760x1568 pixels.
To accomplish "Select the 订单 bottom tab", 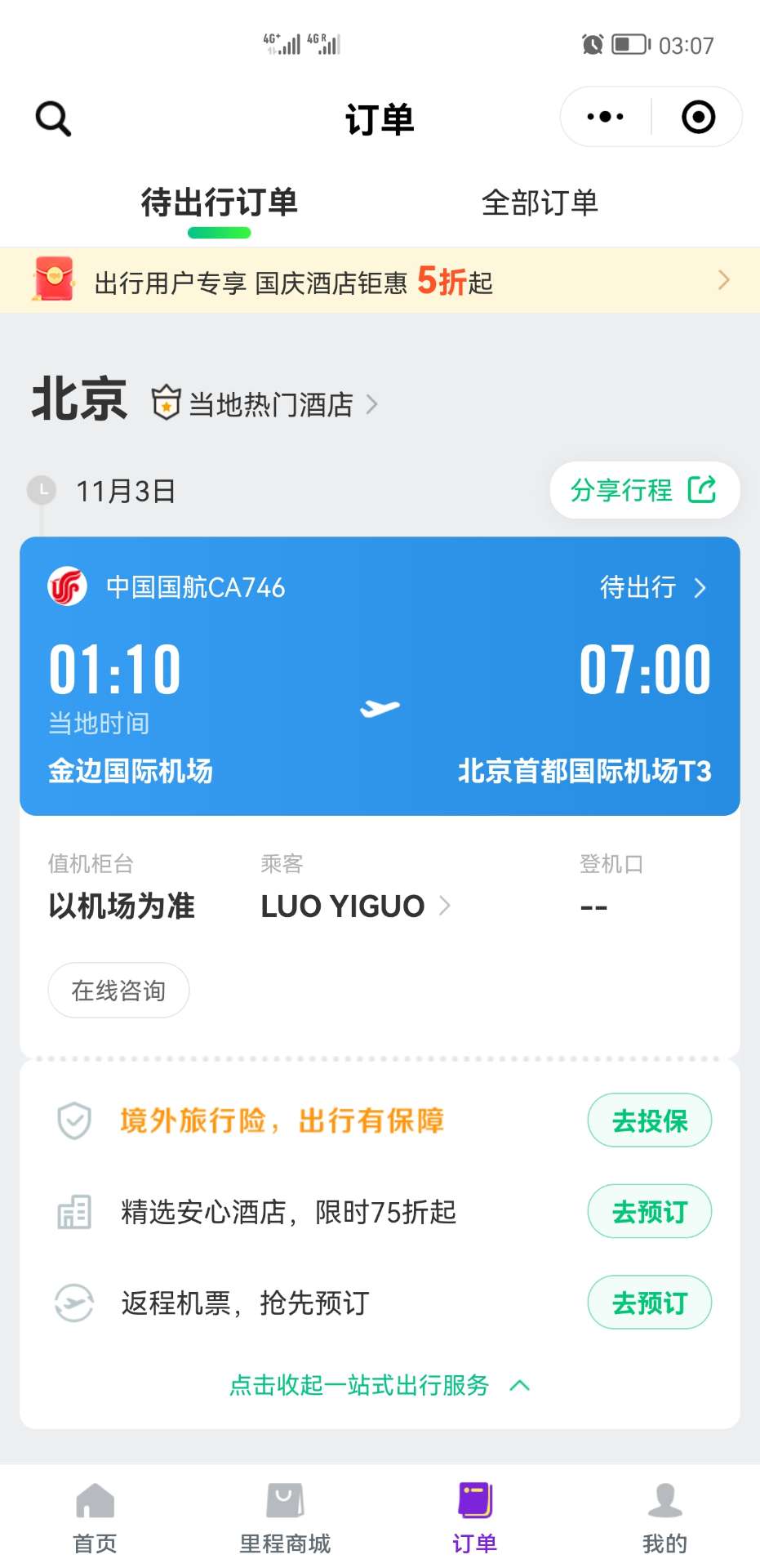I will (x=474, y=1519).
